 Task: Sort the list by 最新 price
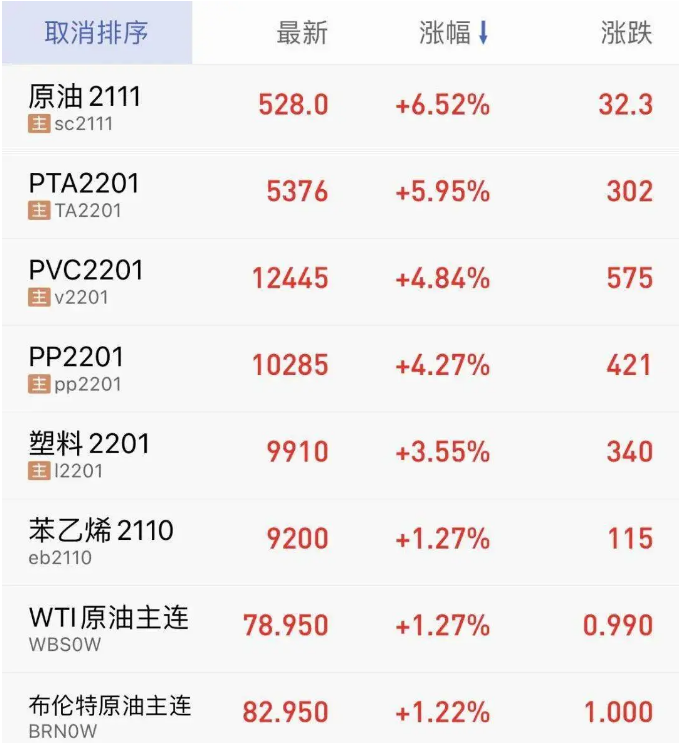[301, 33]
